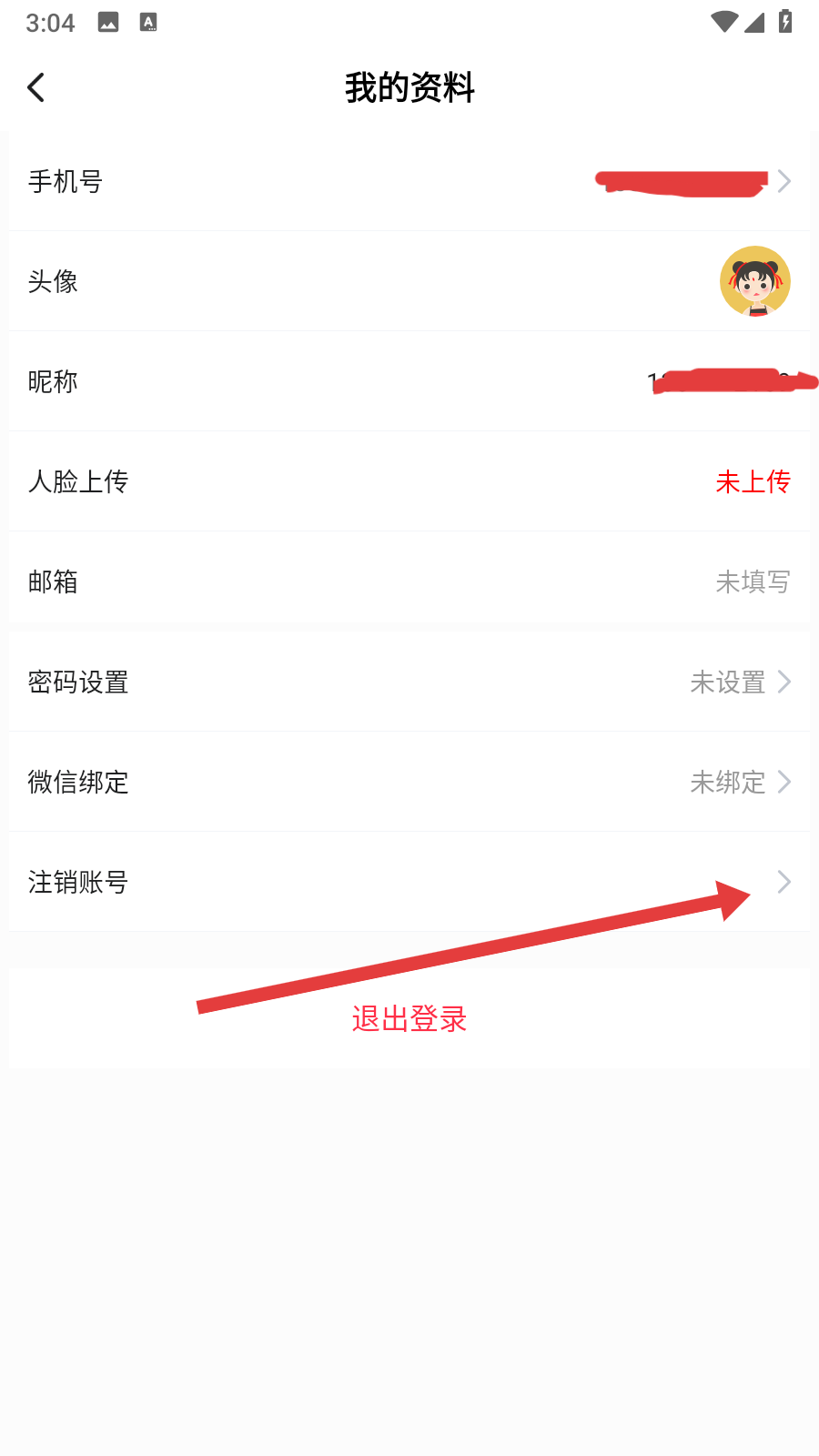Open 人脸上传 to upload face
The height and width of the screenshot is (1456, 819).
point(409,481)
